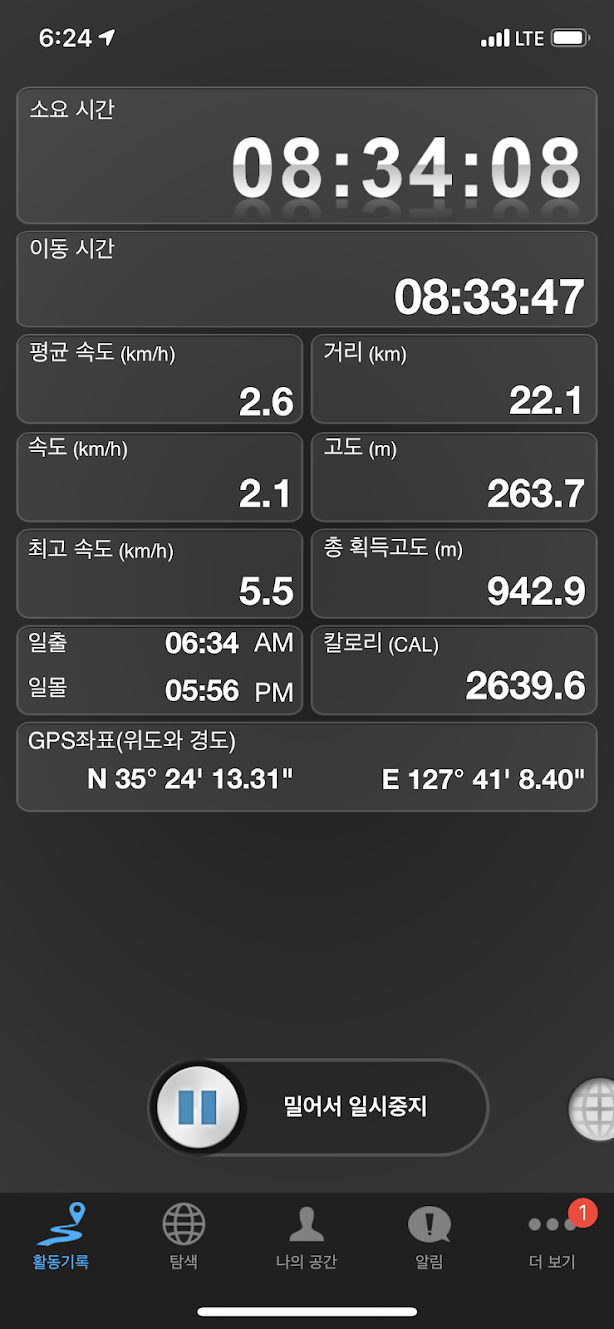Tap the pause button on the slider
This screenshot has width=614, height=1329.
(x=197, y=1107)
